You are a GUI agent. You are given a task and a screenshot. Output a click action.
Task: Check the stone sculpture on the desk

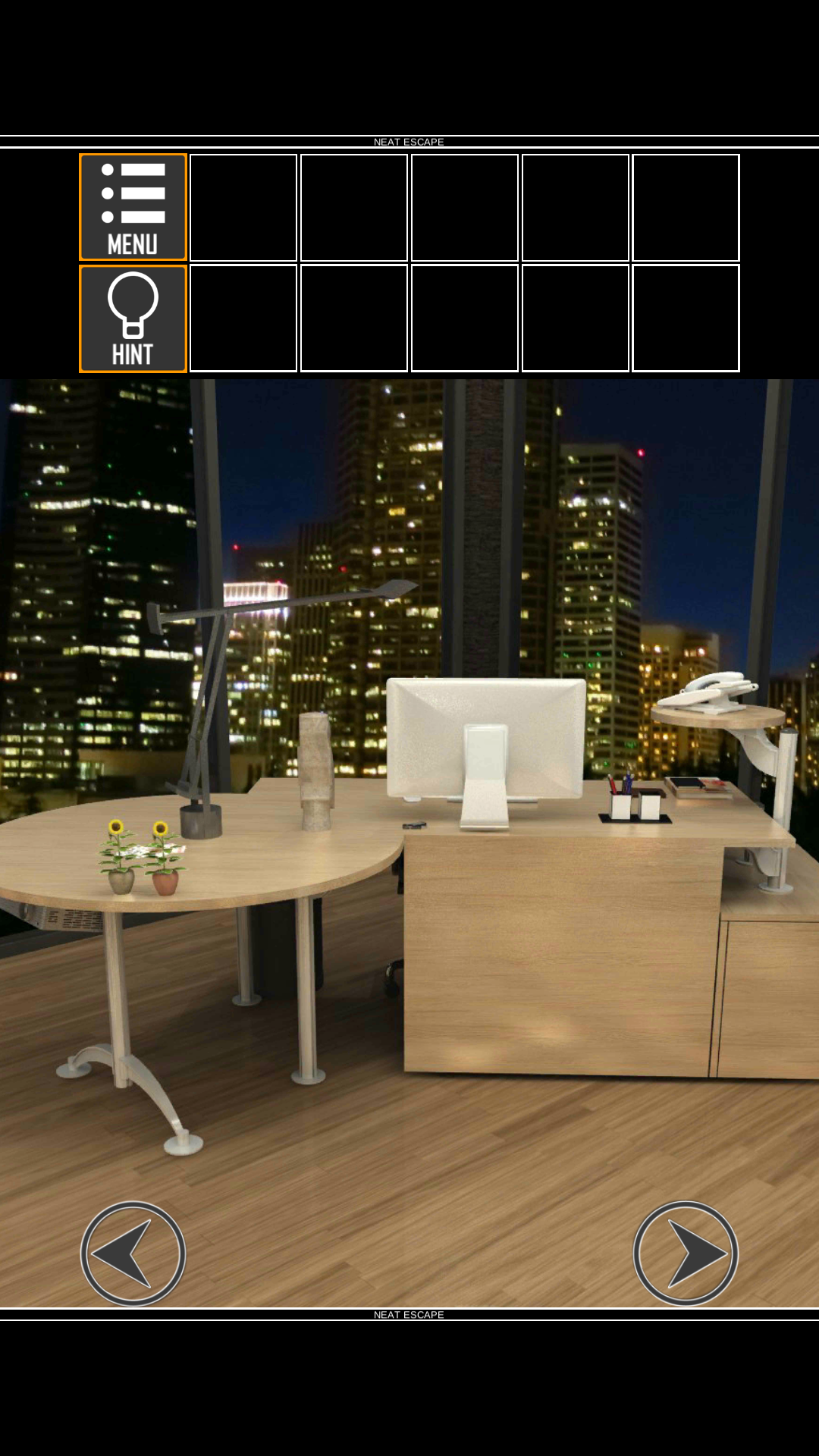point(316,770)
